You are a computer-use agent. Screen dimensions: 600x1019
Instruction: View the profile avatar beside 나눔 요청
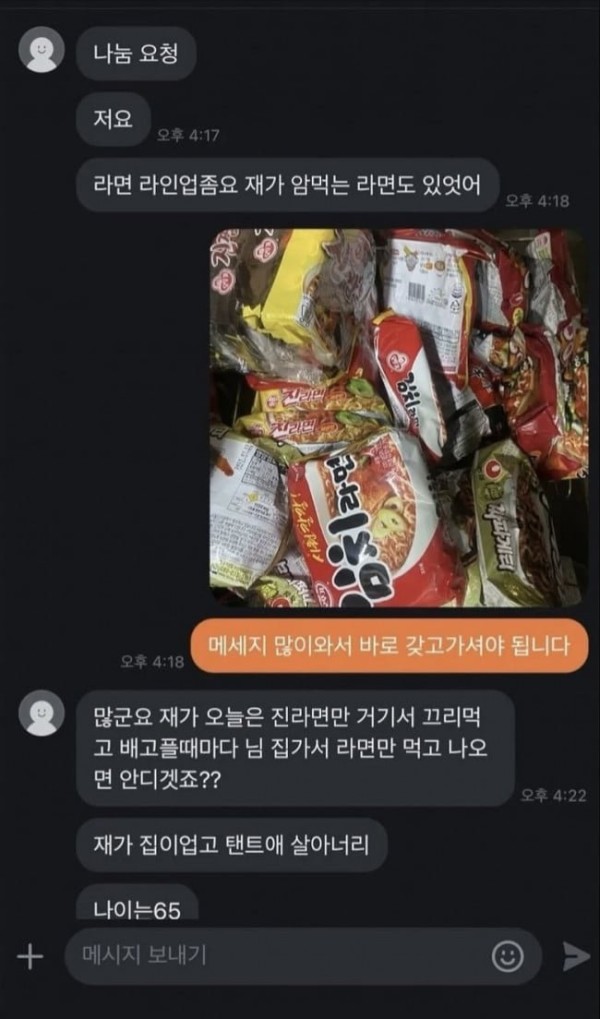pyautogui.click(x=42, y=49)
